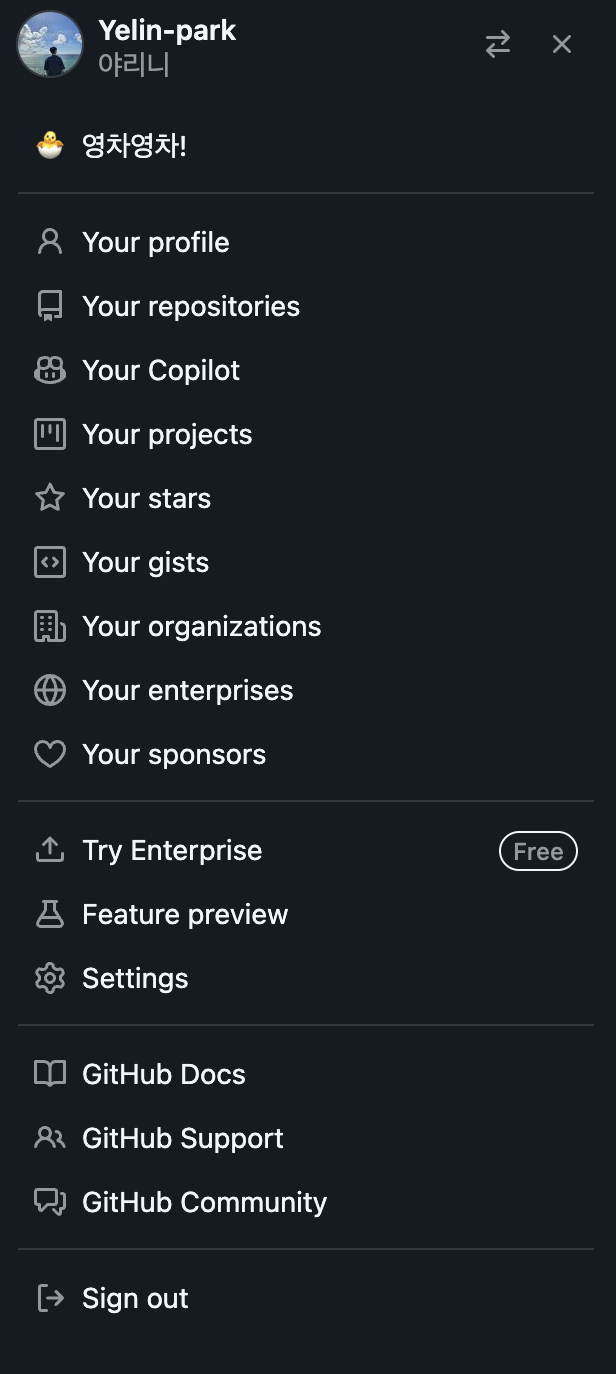Open Your Copilot
This screenshot has width=616, height=1374.
point(161,370)
